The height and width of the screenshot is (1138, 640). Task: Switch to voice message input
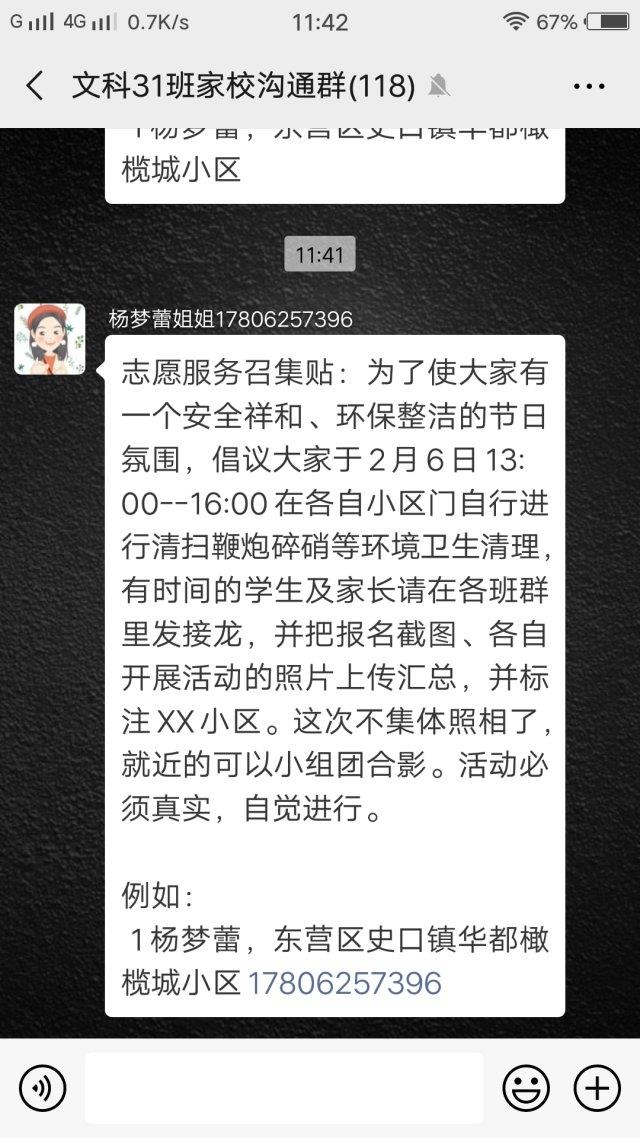click(x=43, y=1088)
